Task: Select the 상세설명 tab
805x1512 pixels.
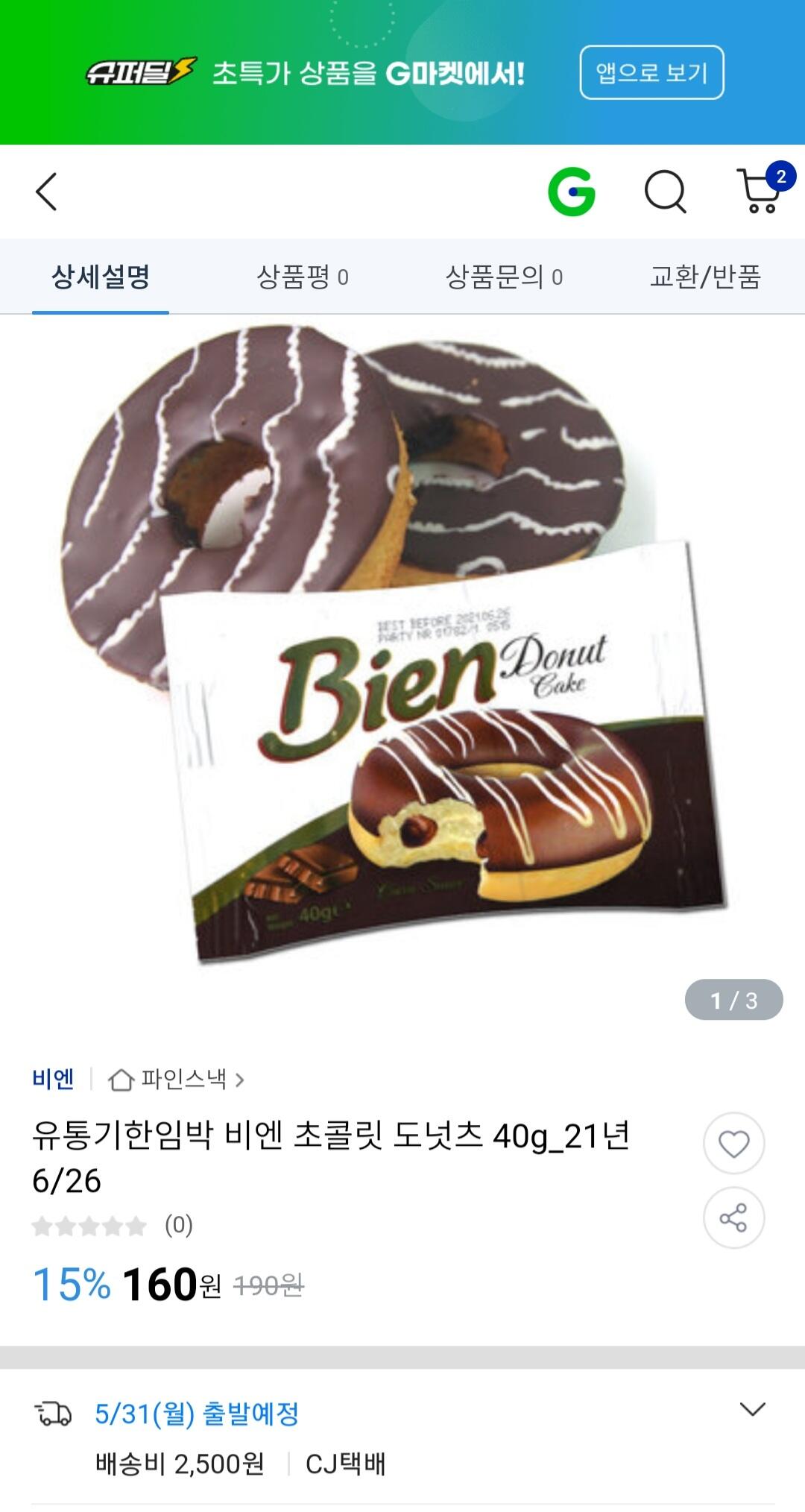Action: point(101,277)
